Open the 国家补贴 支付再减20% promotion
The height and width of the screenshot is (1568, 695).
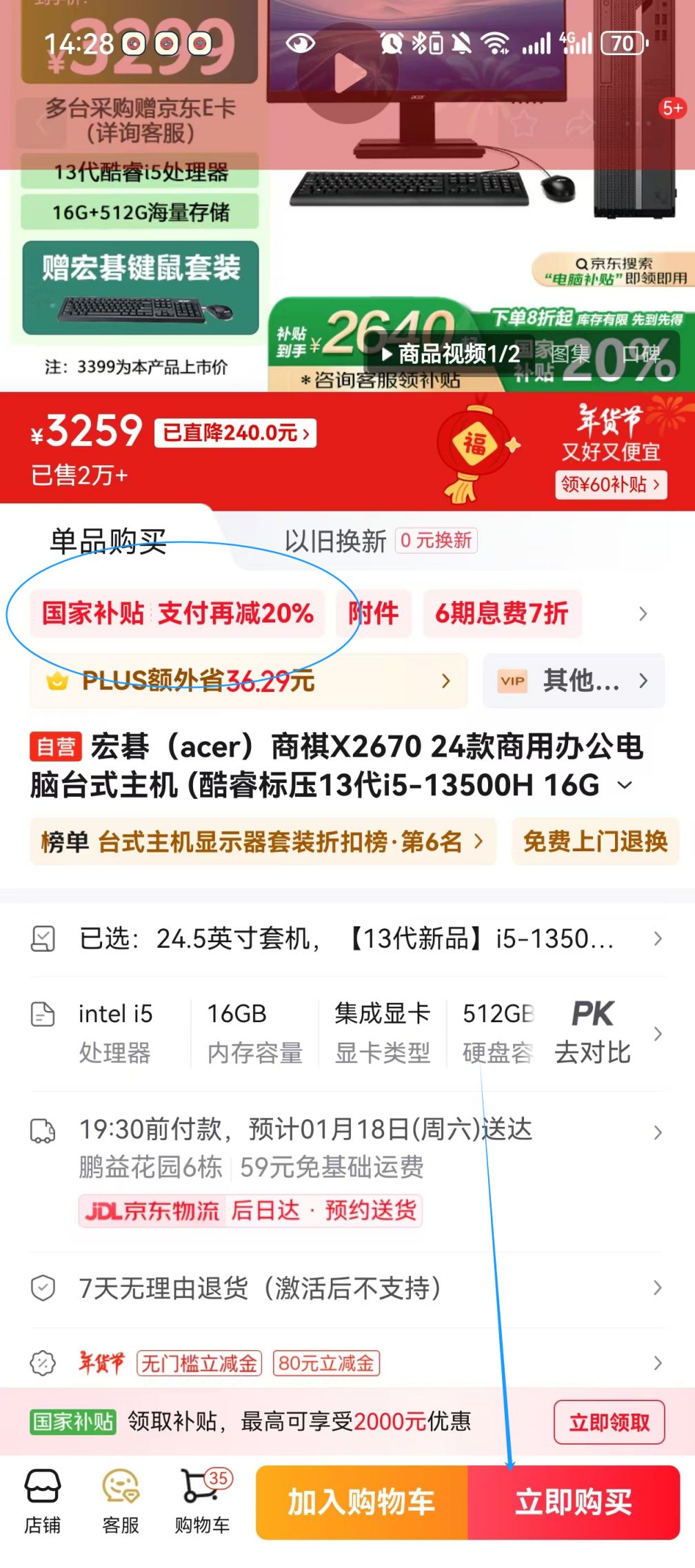point(178,613)
